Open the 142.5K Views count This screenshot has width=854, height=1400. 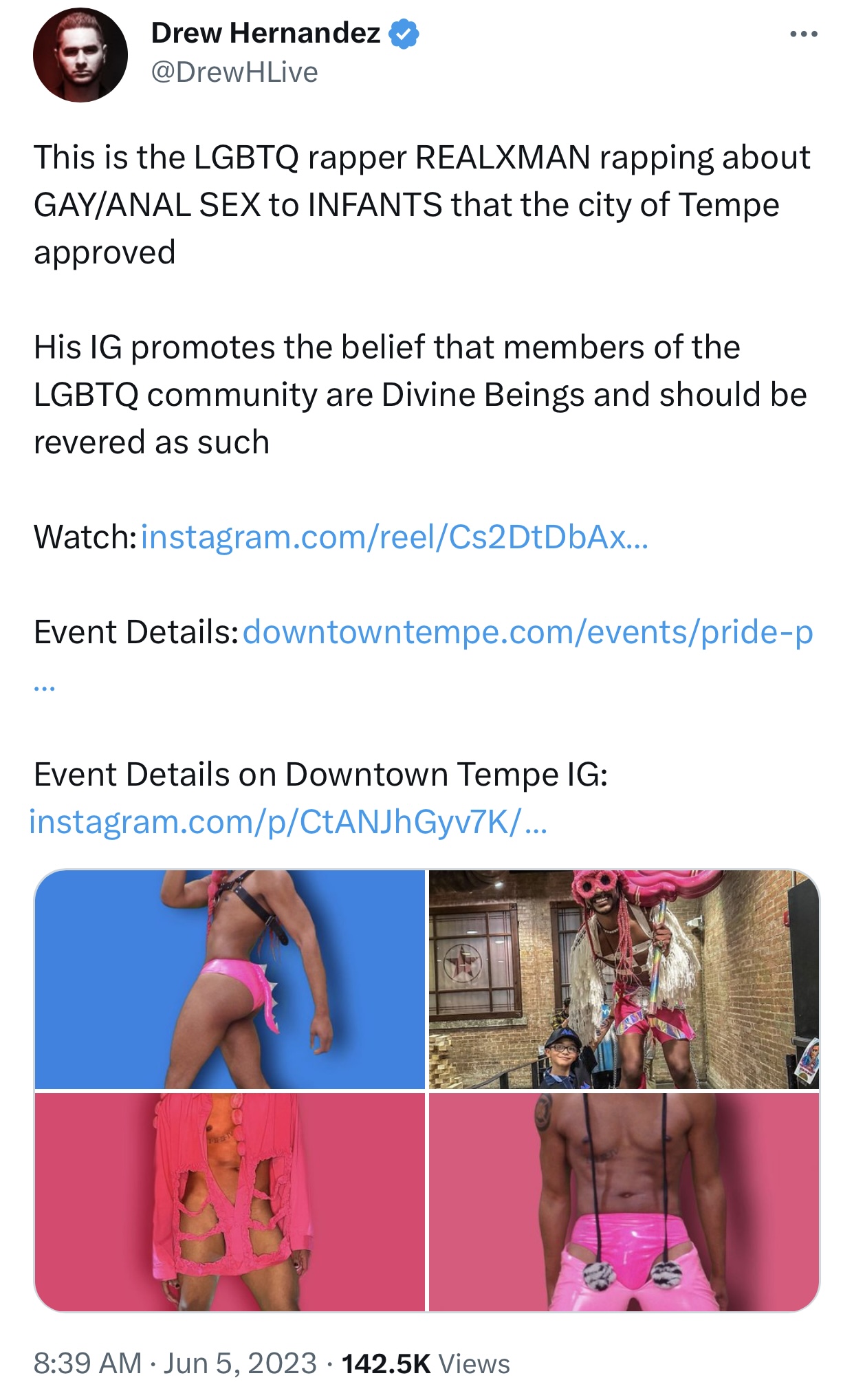pos(426,1364)
